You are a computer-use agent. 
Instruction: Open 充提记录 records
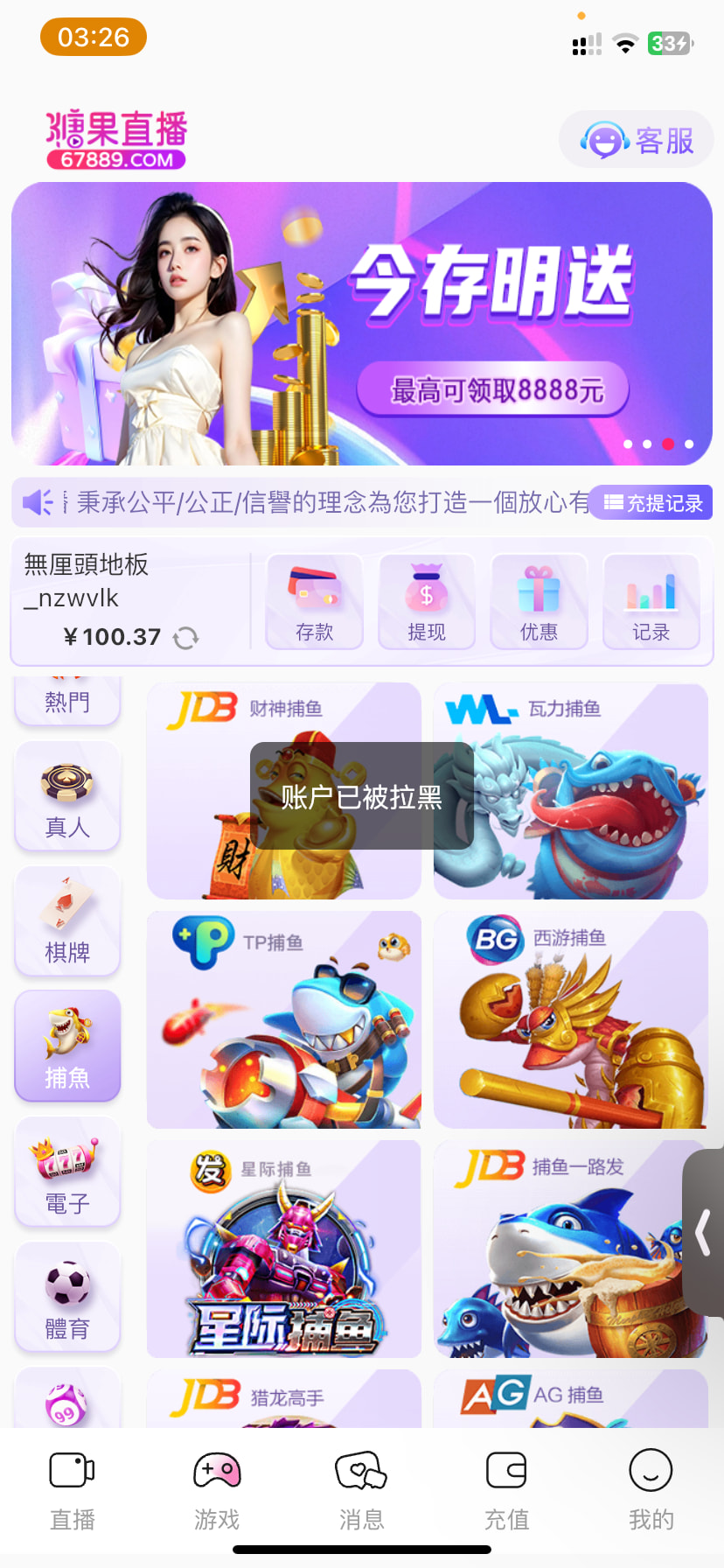[651, 502]
